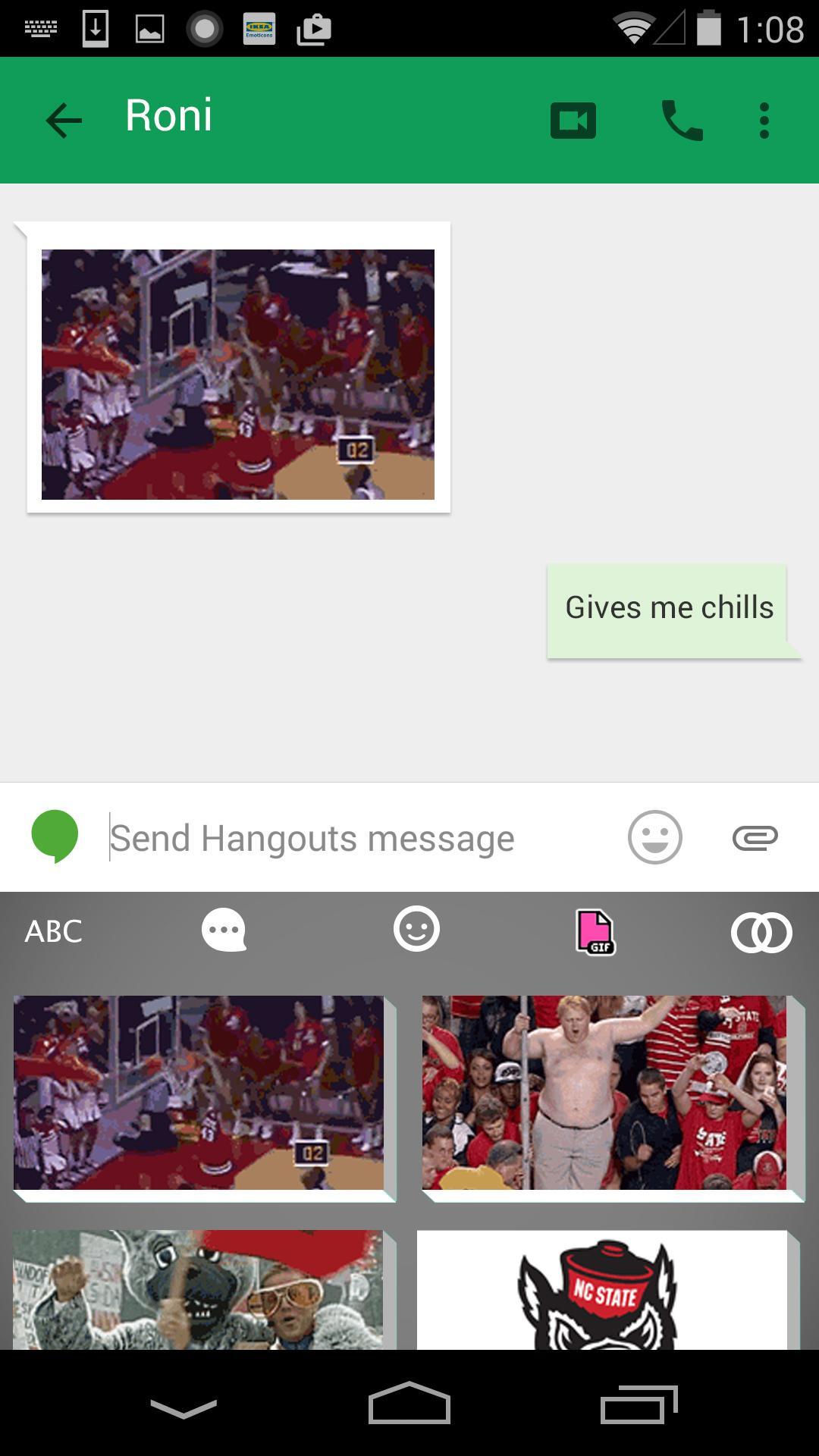This screenshot has width=819, height=1456.
Task: Tap the conversation title Roni
Action: 168,115
